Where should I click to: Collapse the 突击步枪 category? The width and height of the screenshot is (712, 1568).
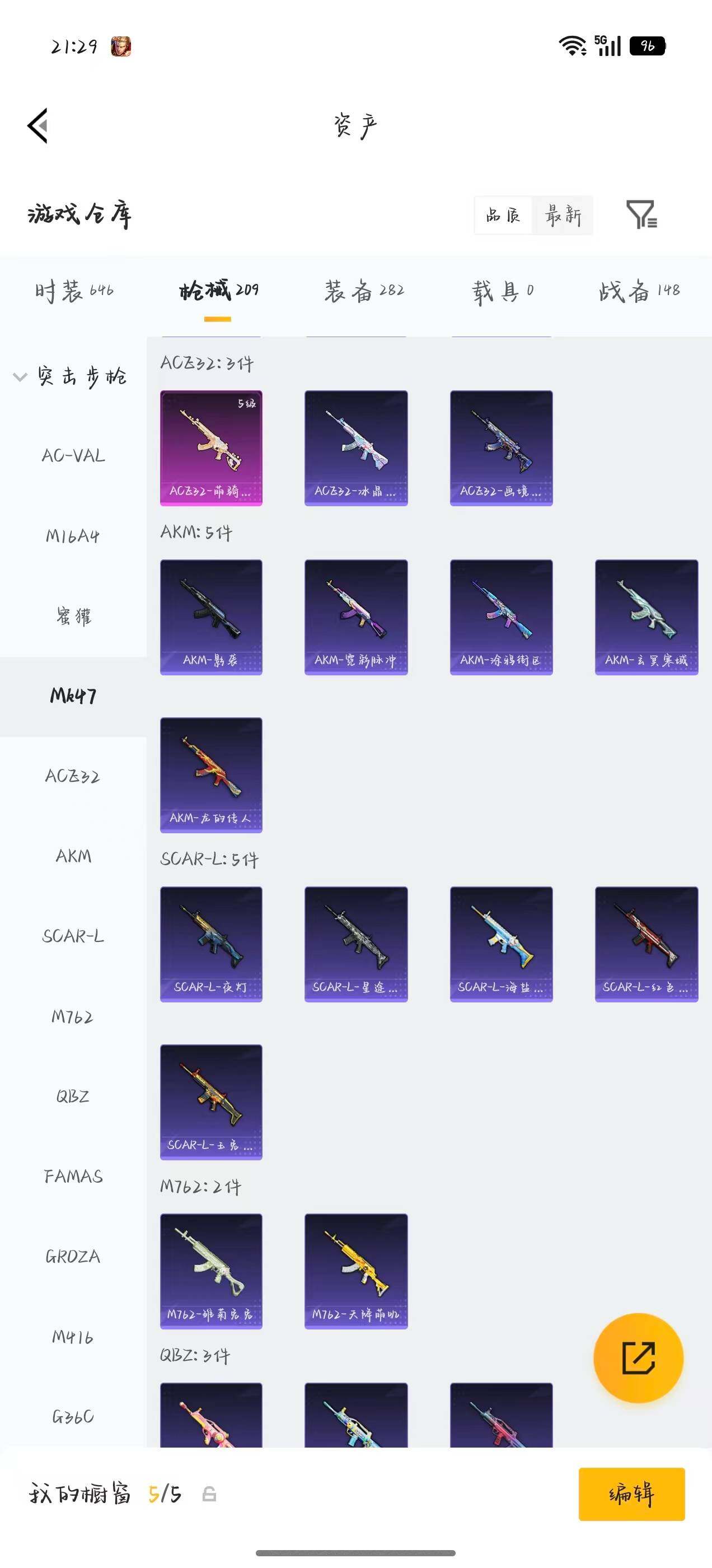[70, 376]
